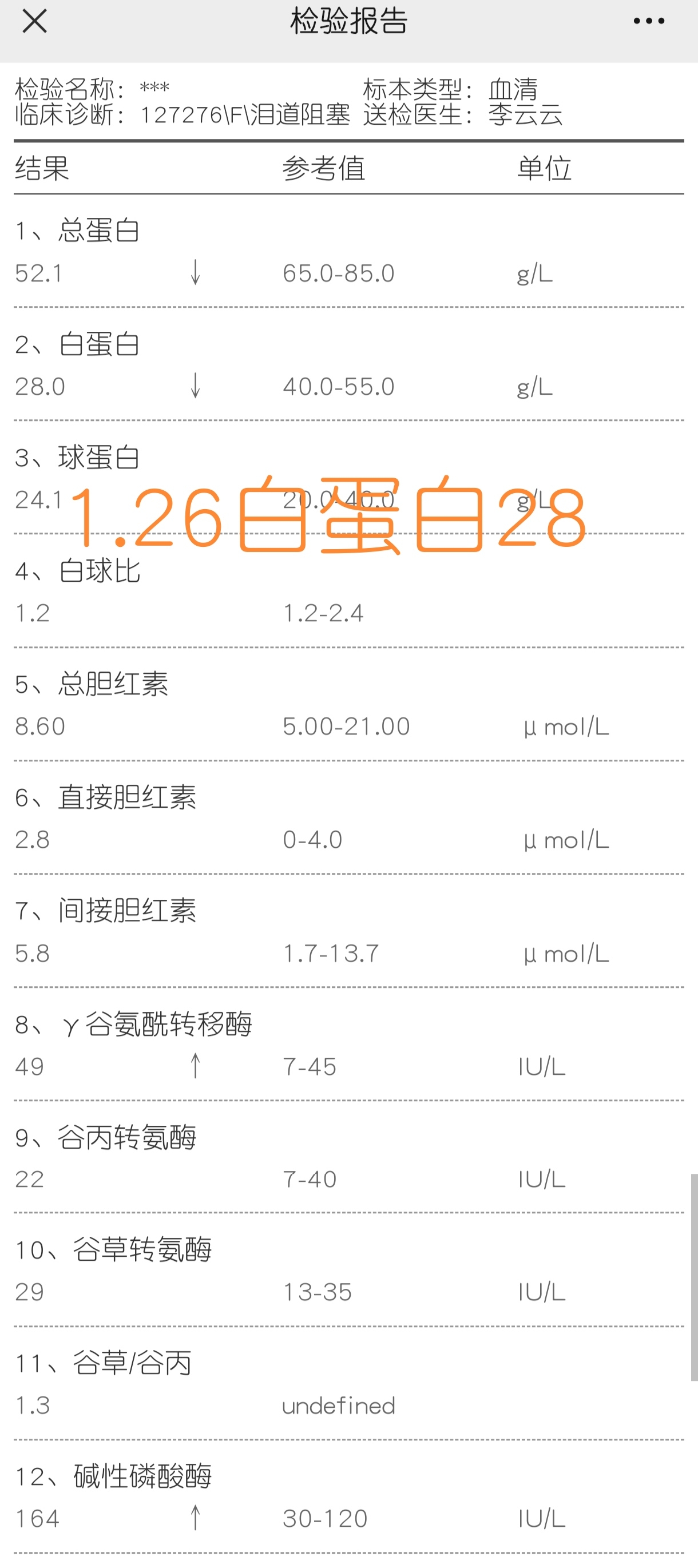Close the 检验报告 page
698x1568 pixels.
pos(35,21)
